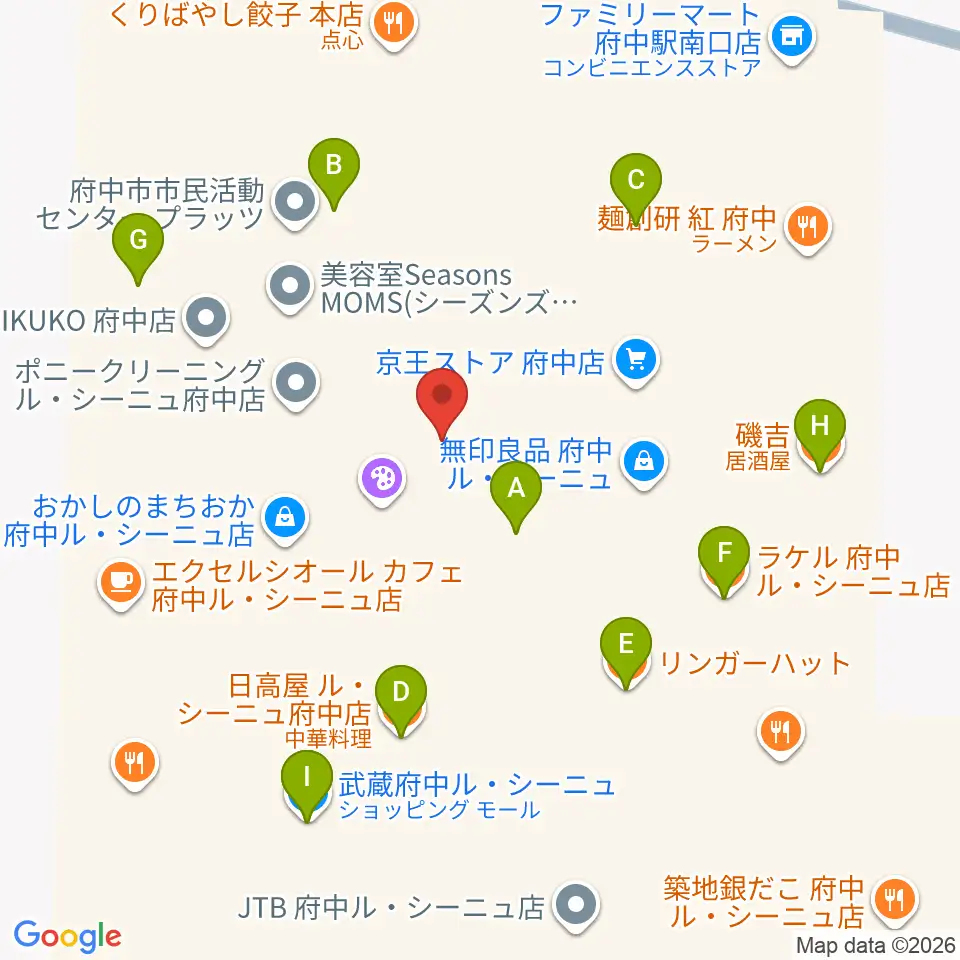Open the 美容室Seasons MOMS pin
The image size is (960, 960).
[x=290, y=287]
